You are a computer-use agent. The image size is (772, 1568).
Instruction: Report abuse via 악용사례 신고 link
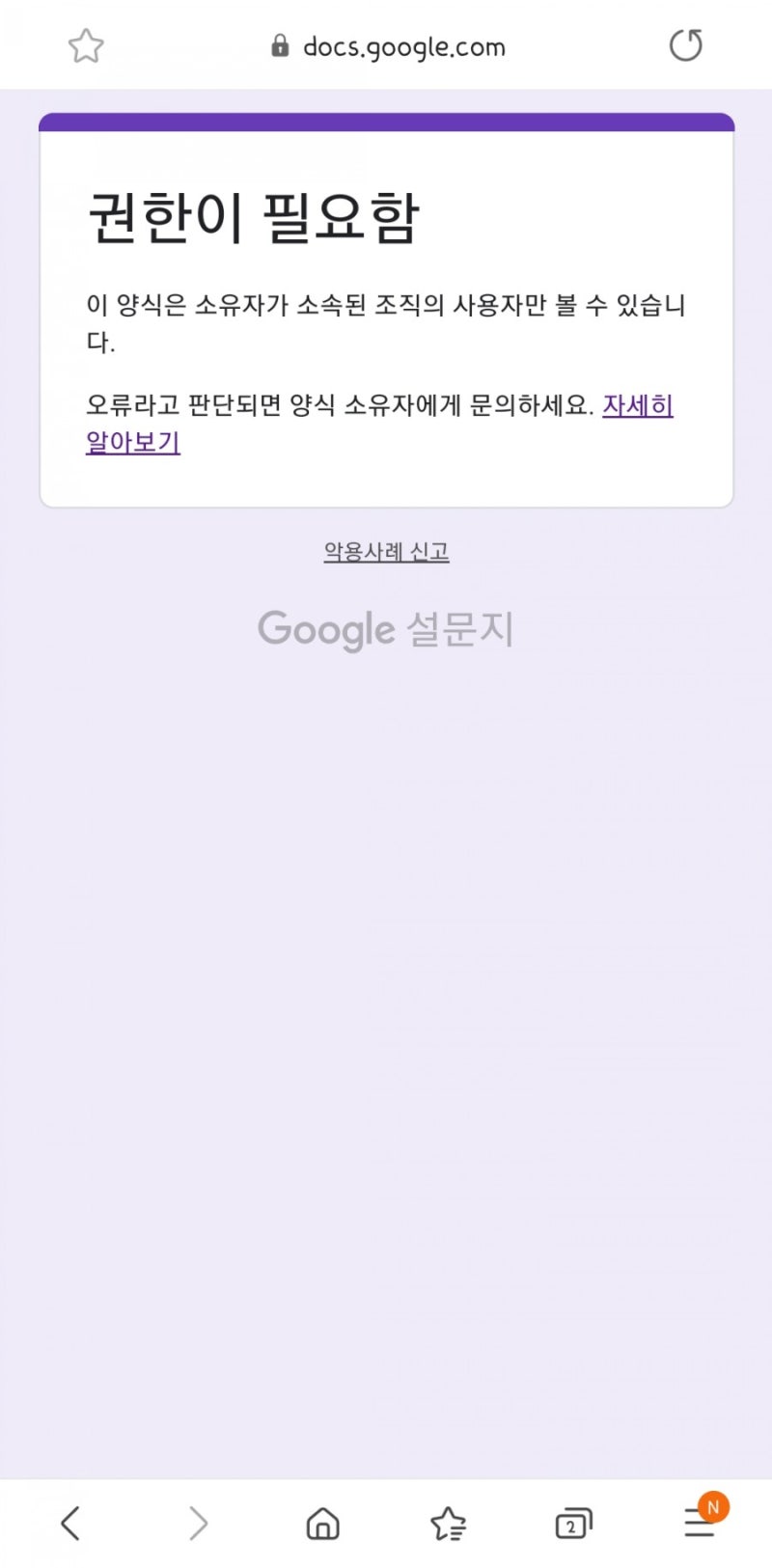pyautogui.click(x=386, y=552)
